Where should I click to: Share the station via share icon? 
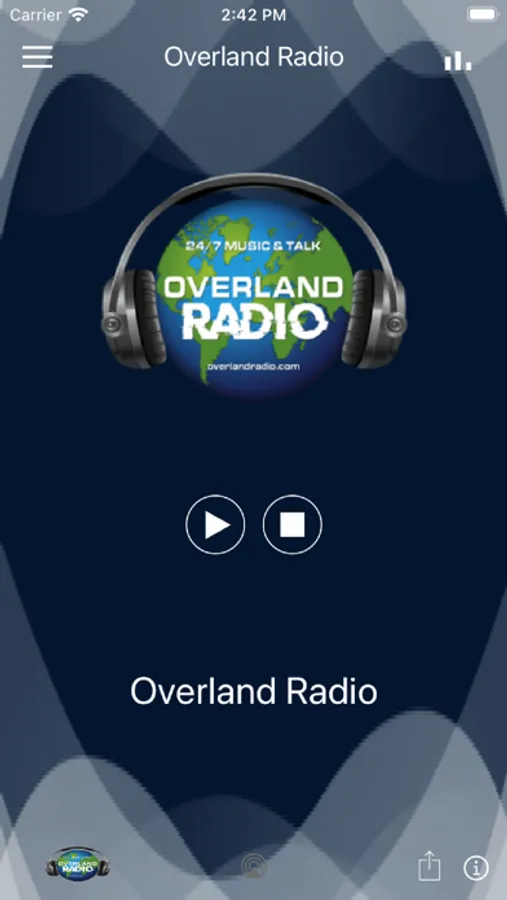(429, 865)
